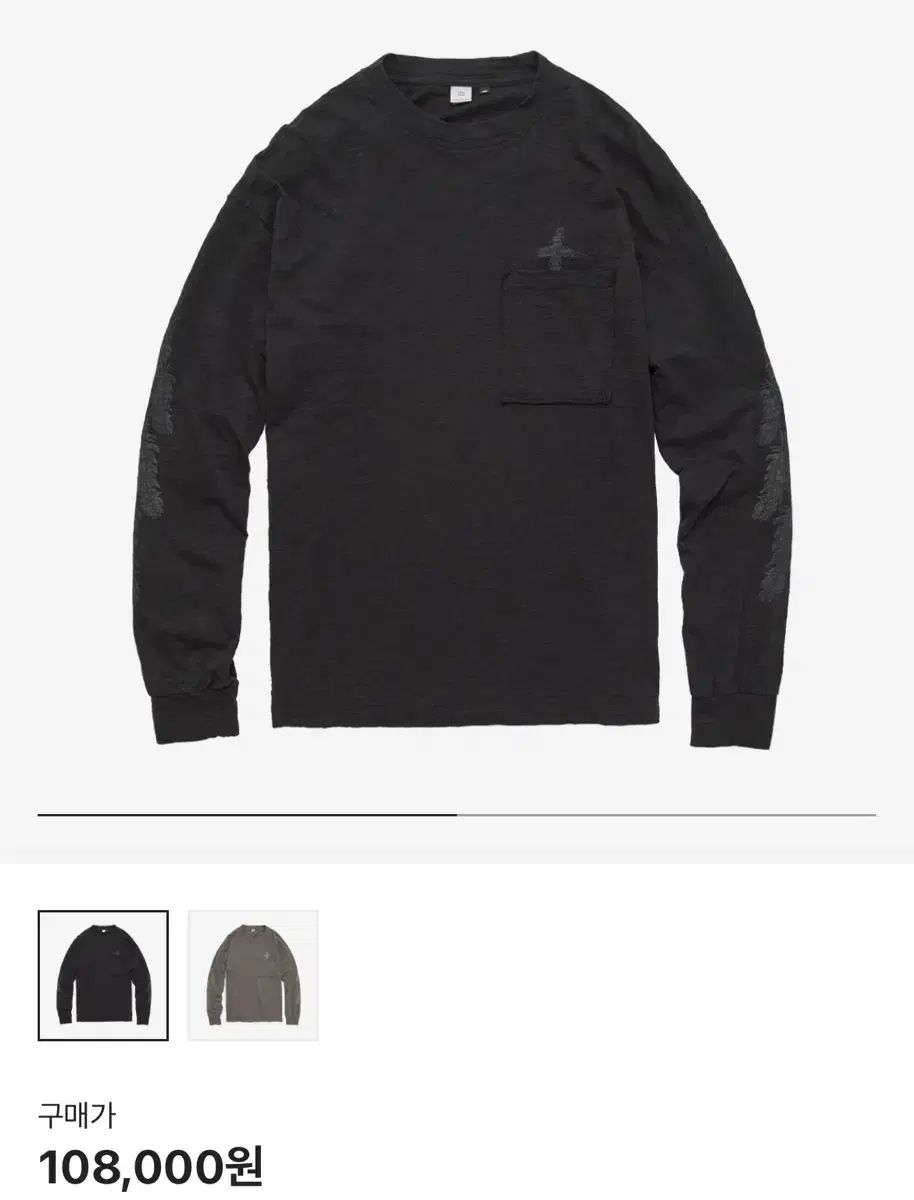The height and width of the screenshot is (1200, 914).
Task: Select the gray long-sleeve shirt thumbnail
Action: pos(253,975)
